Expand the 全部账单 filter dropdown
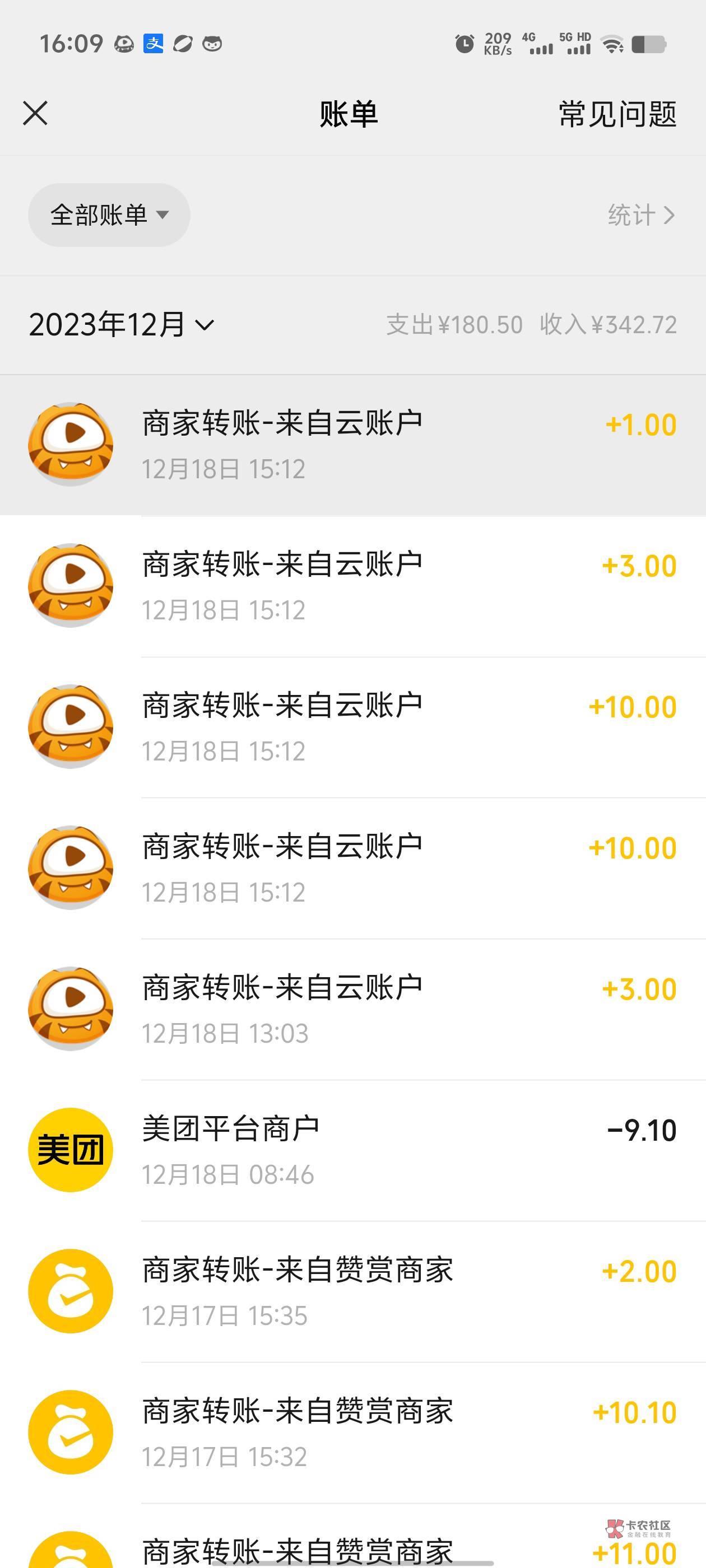The width and height of the screenshot is (706, 1568). 109,215
